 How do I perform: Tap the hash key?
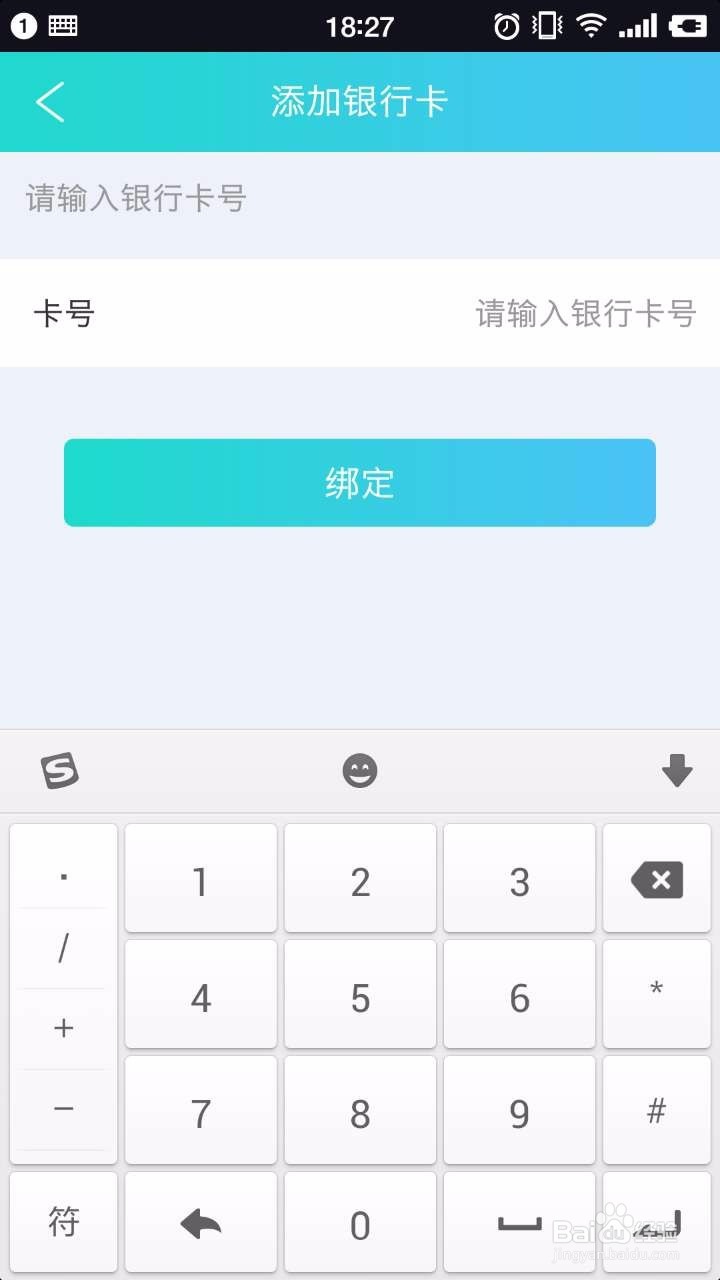657,1108
